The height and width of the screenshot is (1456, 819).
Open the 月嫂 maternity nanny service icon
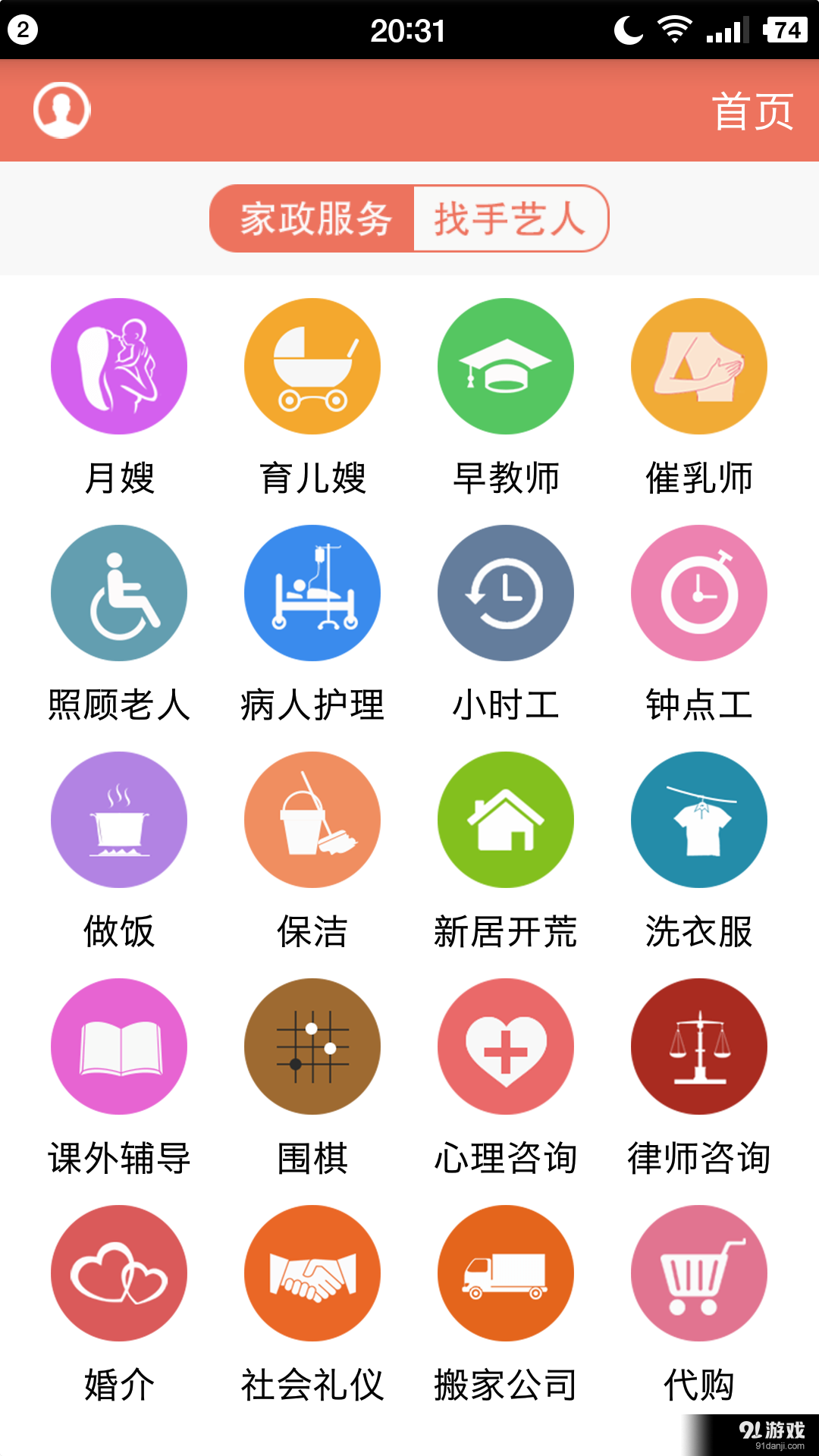(118, 366)
